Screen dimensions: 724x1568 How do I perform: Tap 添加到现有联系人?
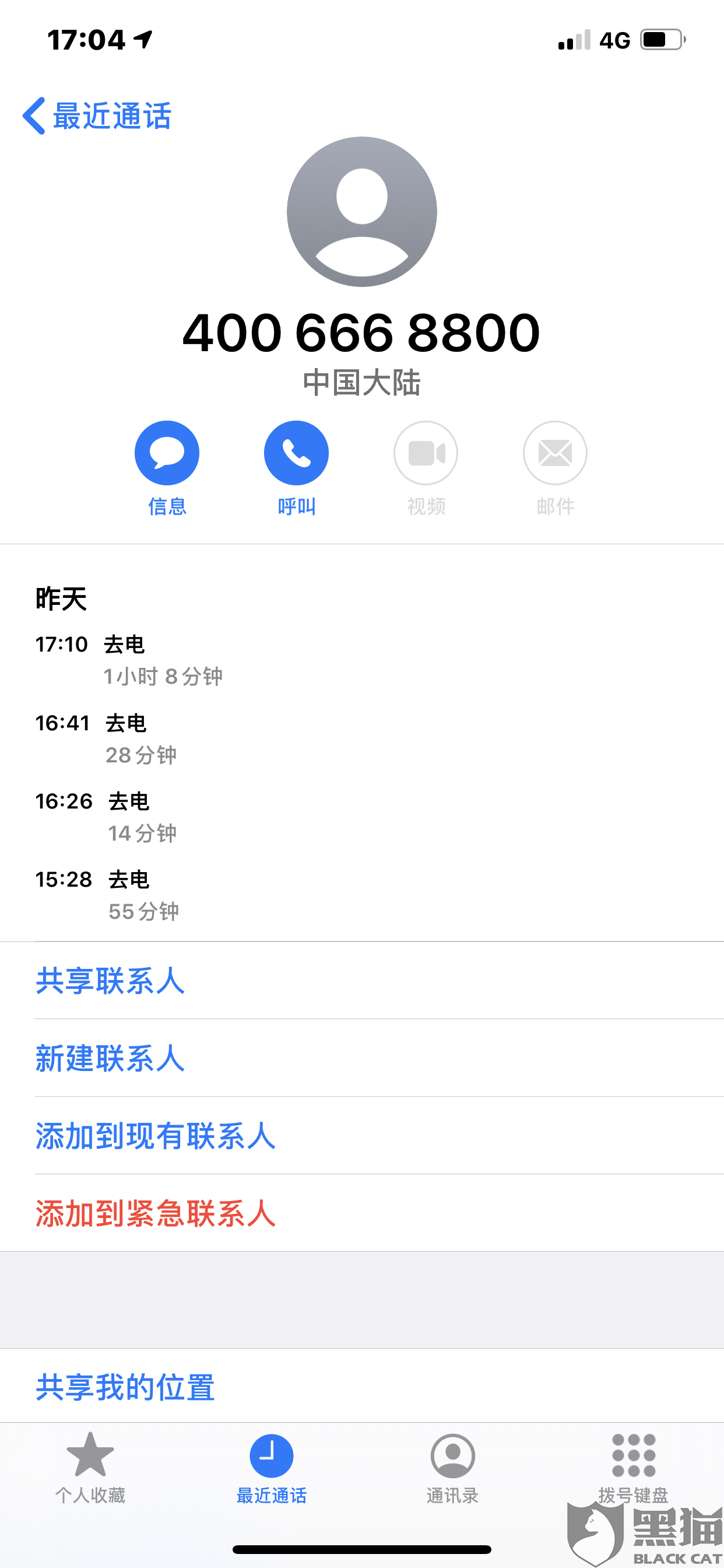155,1136
